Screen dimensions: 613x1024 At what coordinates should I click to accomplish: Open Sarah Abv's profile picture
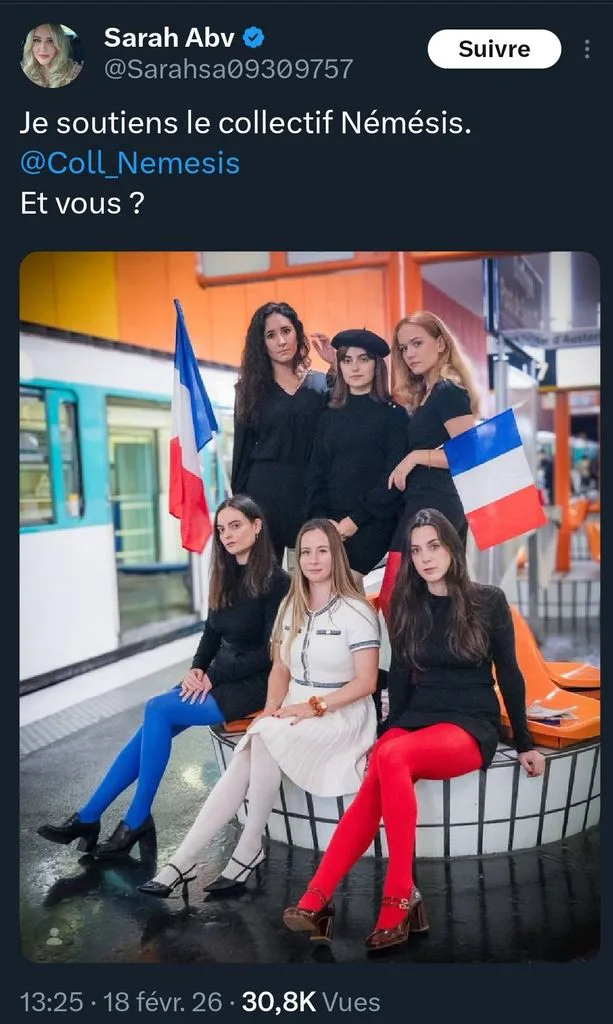coord(52,56)
